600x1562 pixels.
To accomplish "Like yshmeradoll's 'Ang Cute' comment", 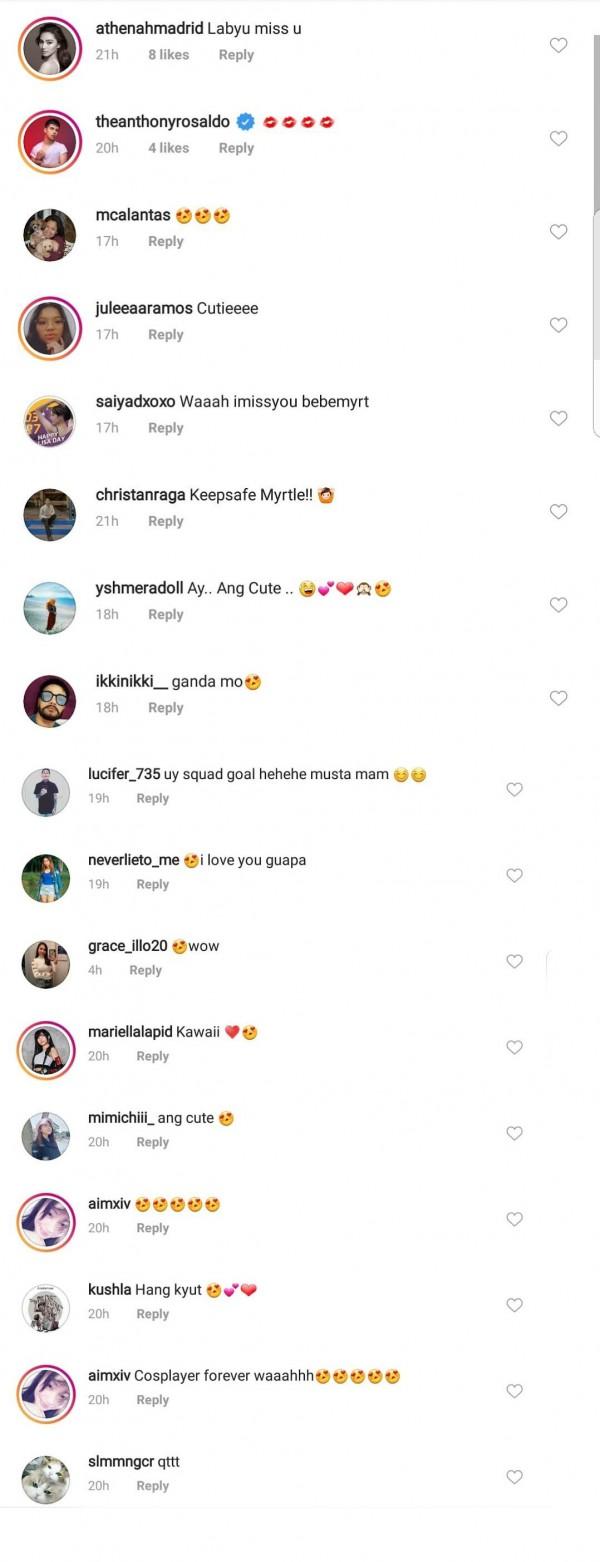I will click(x=558, y=605).
